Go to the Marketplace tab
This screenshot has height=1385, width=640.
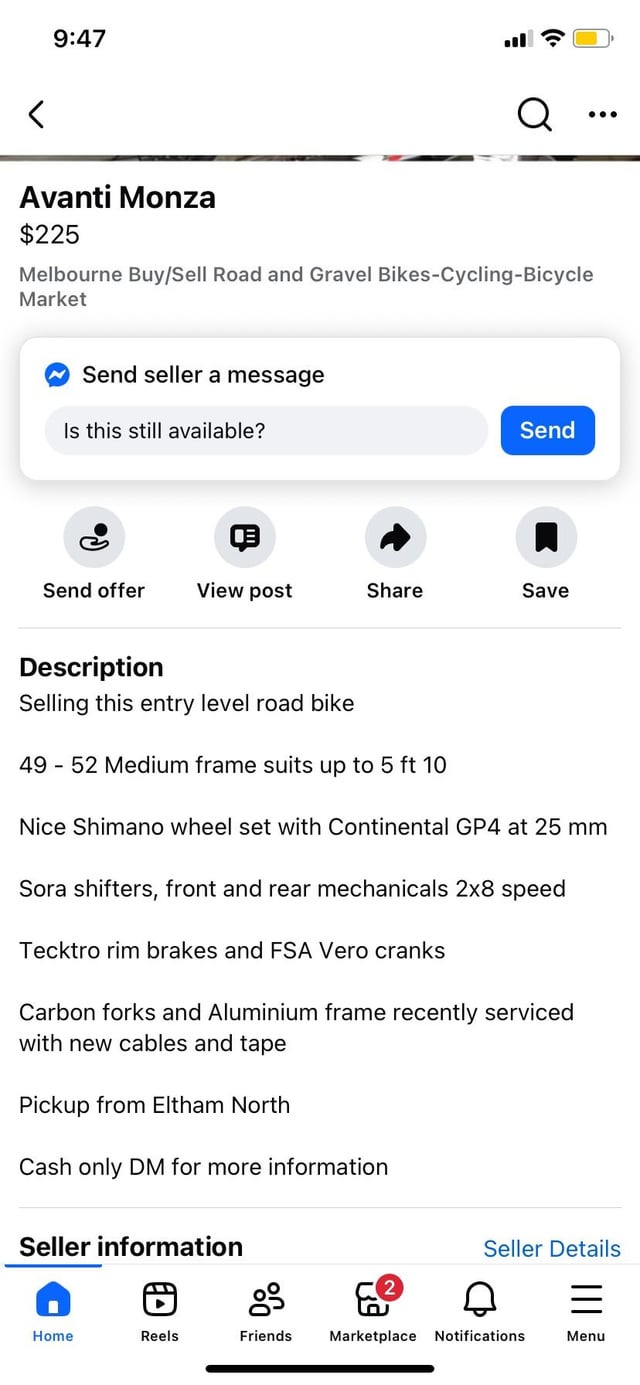(x=373, y=1311)
